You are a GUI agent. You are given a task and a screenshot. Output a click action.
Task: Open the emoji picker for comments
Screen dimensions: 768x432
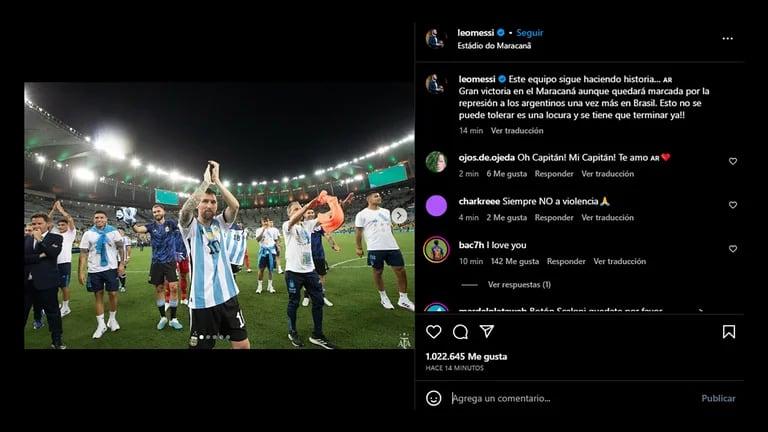[x=433, y=398]
